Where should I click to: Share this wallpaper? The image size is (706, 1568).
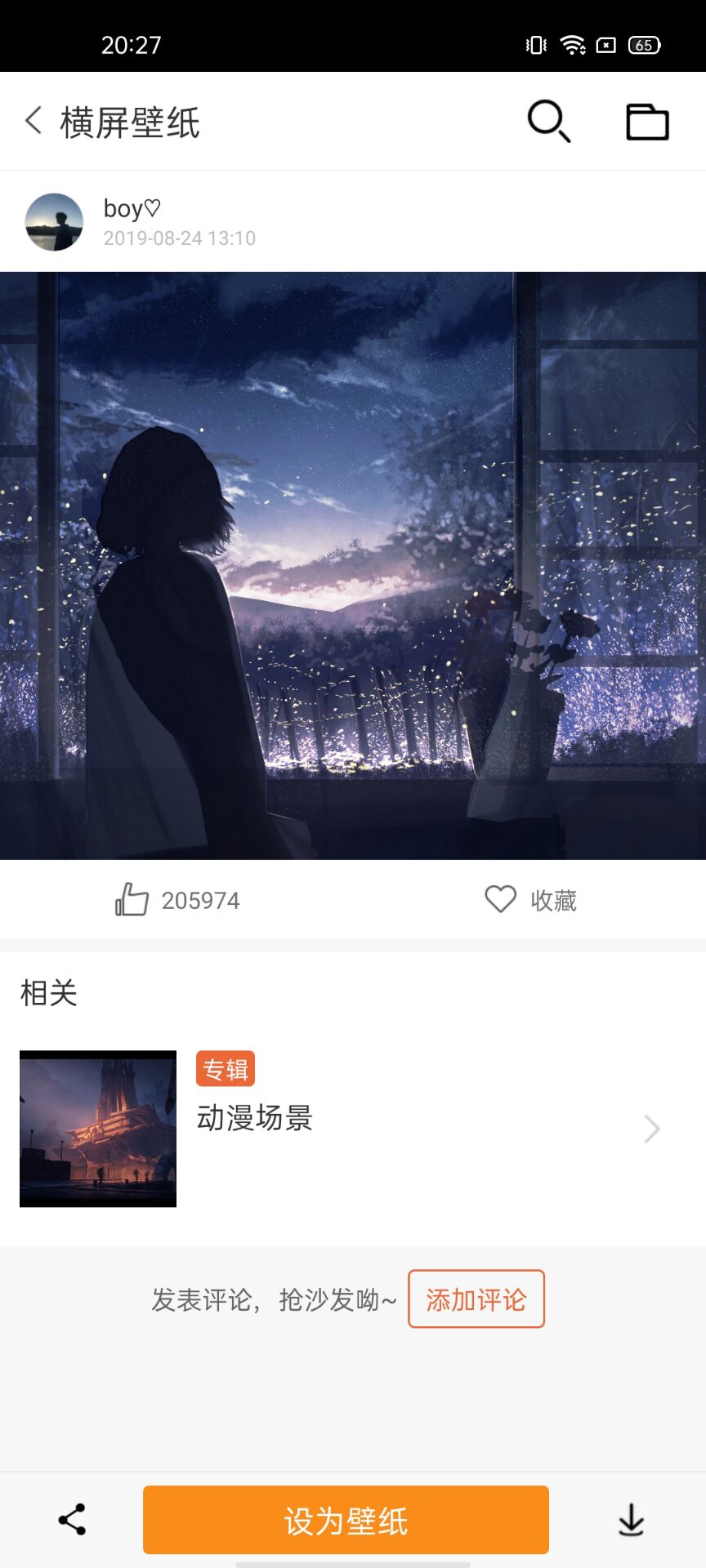[x=72, y=1519]
